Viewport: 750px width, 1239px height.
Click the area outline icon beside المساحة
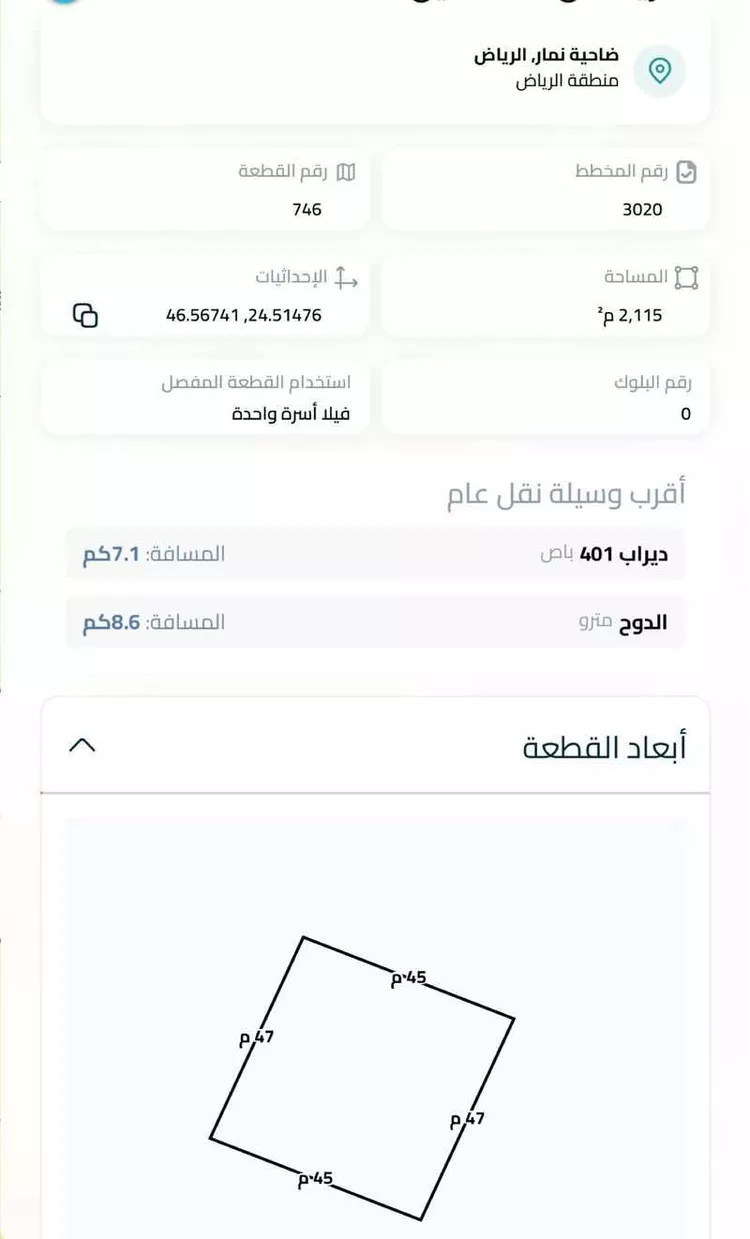(686, 277)
